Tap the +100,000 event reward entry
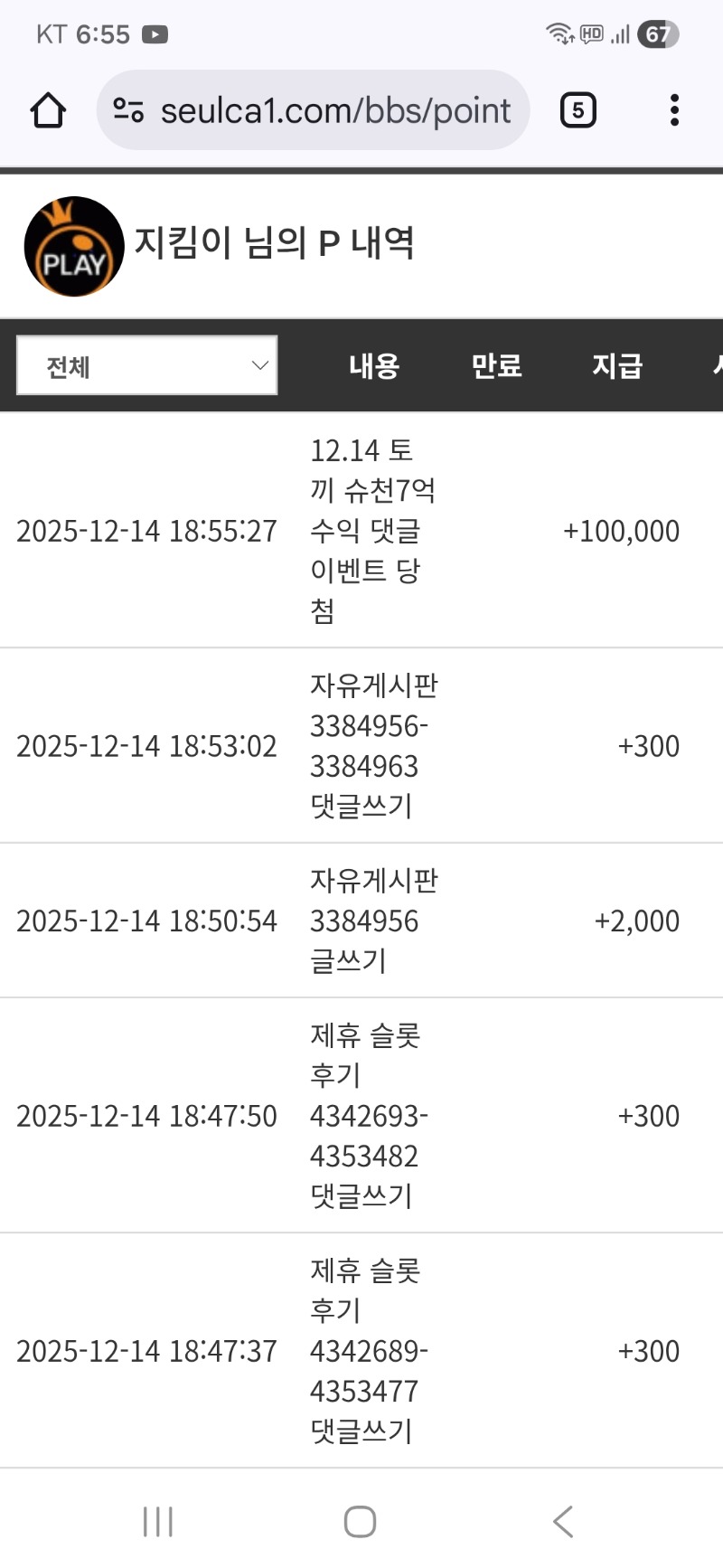 (x=622, y=531)
